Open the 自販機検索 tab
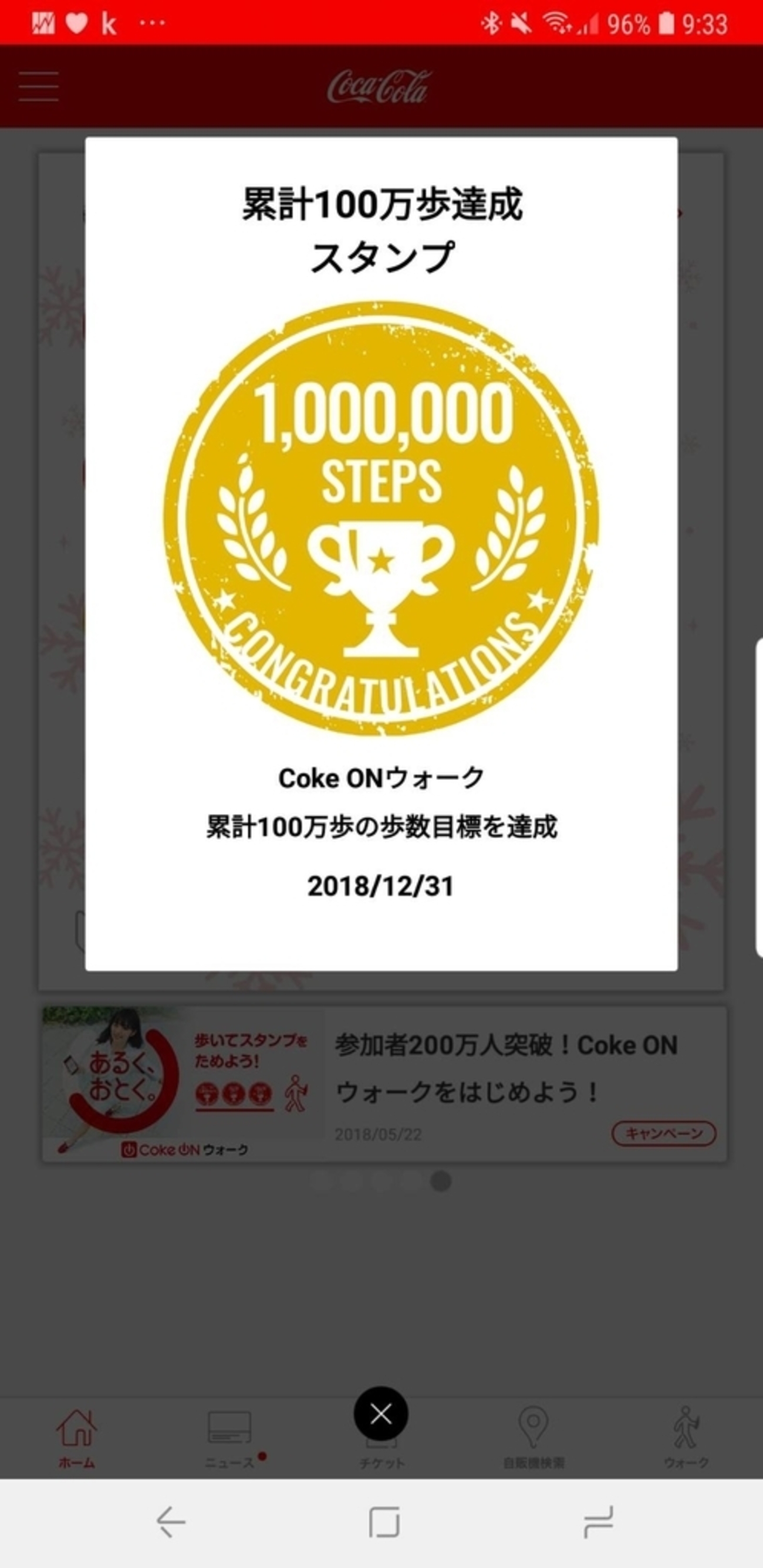The image size is (763, 1568). pyautogui.click(x=534, y=1438)
